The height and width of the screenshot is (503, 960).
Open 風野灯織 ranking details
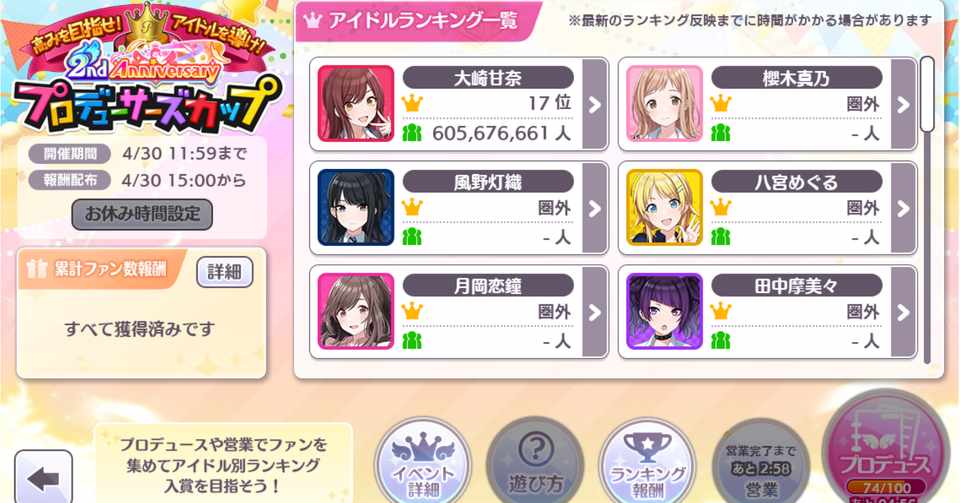click(x=594, y=208)
